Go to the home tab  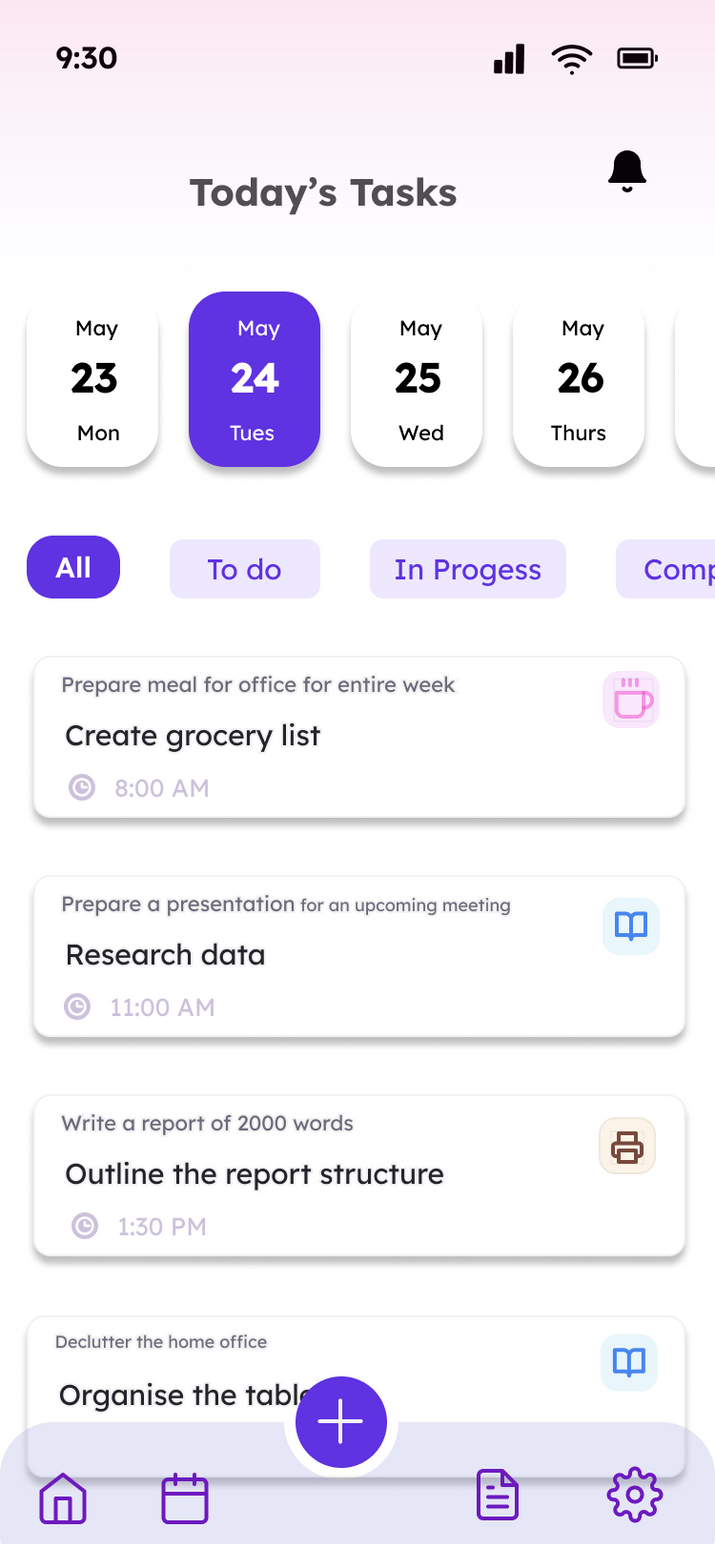tap(63, 1498)
